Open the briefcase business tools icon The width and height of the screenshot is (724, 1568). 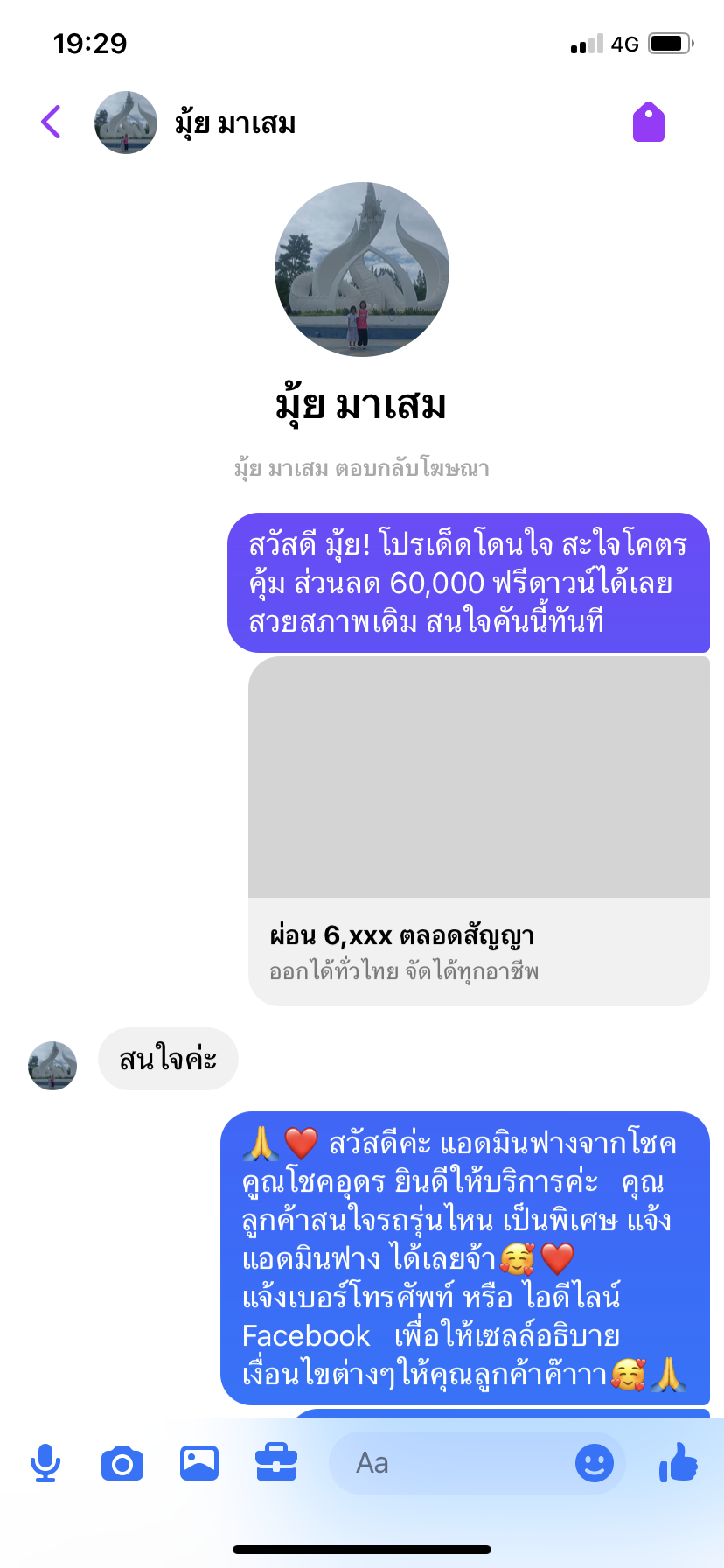point(276,1463)
